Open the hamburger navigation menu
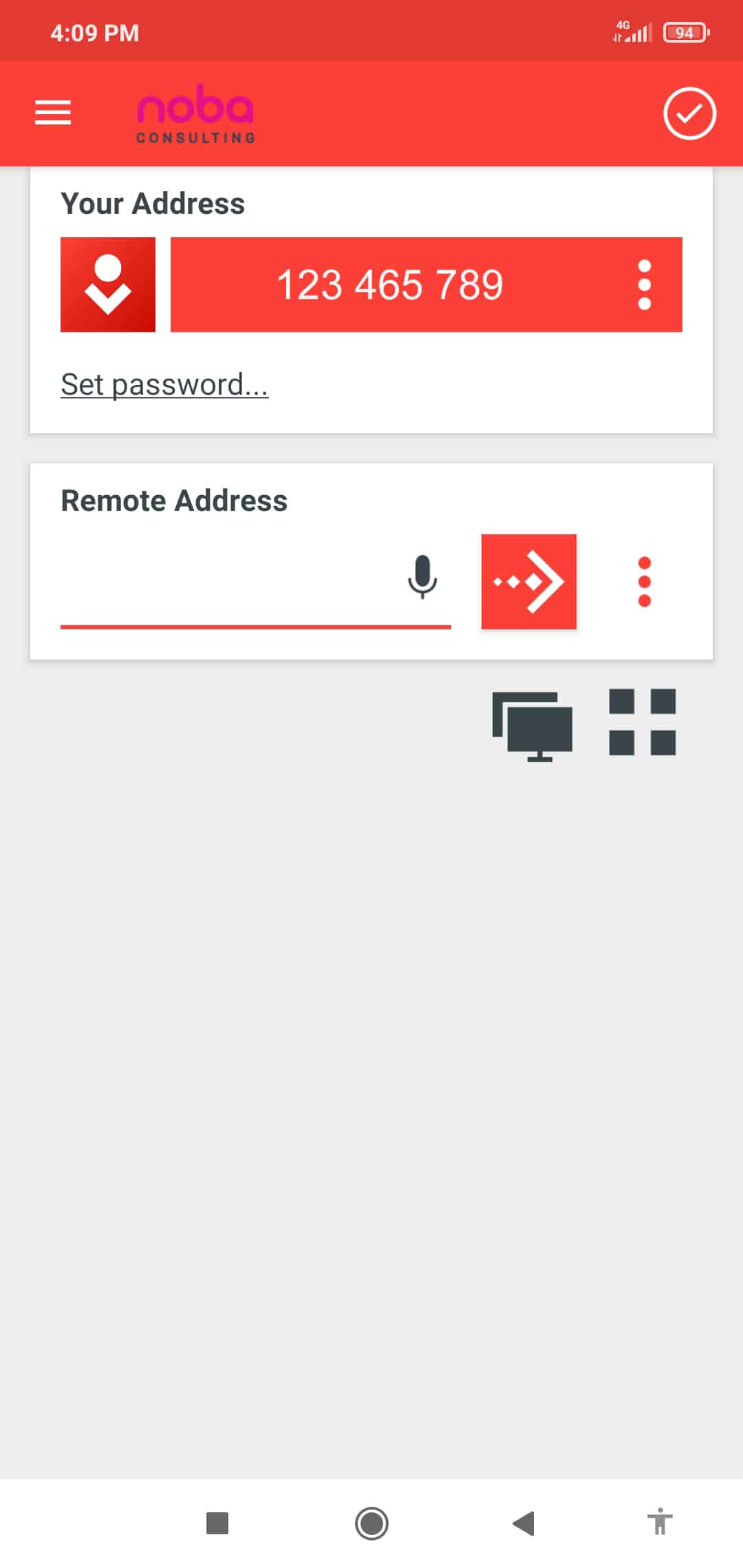The width and height of the screenshot is (743, 1568). [53, 113]
